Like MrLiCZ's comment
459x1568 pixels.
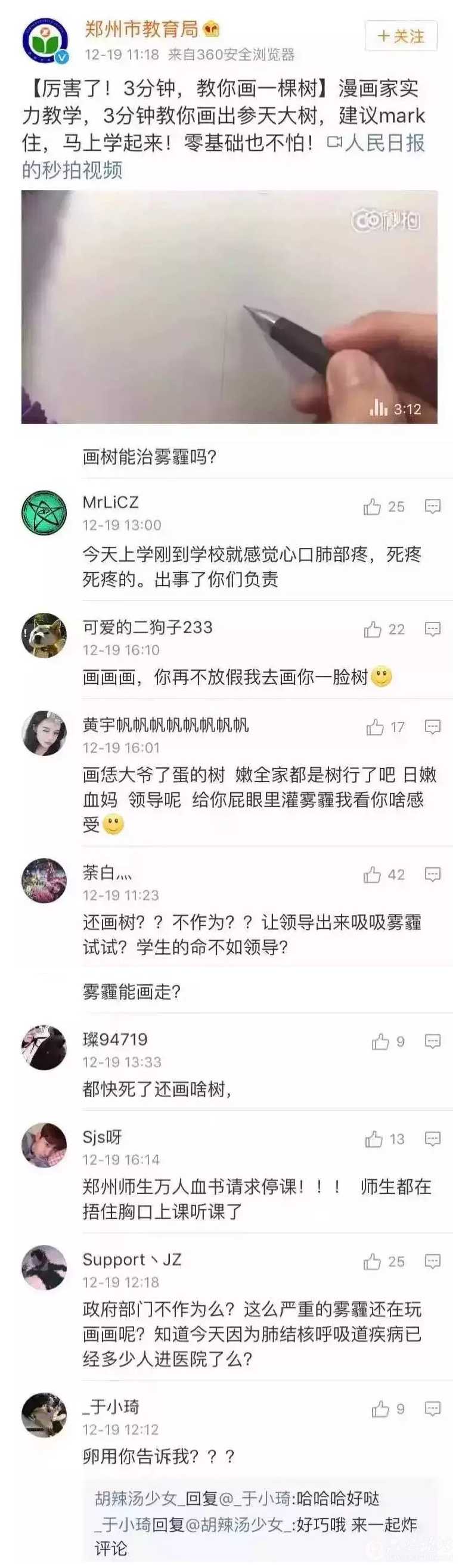click(373, 506)
